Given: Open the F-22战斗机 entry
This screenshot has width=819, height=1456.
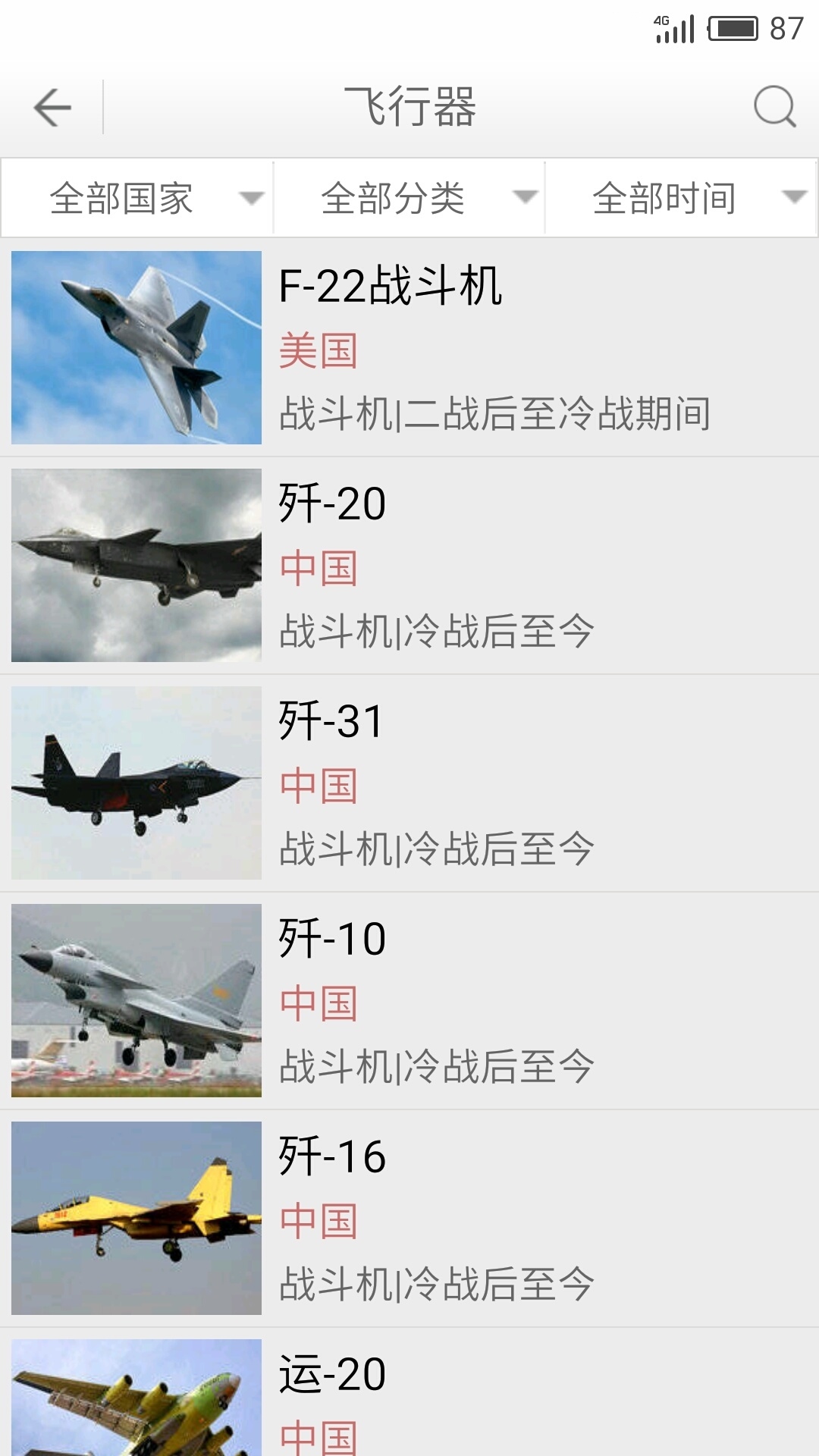Looking at the screenshot, I should point(409,347).
